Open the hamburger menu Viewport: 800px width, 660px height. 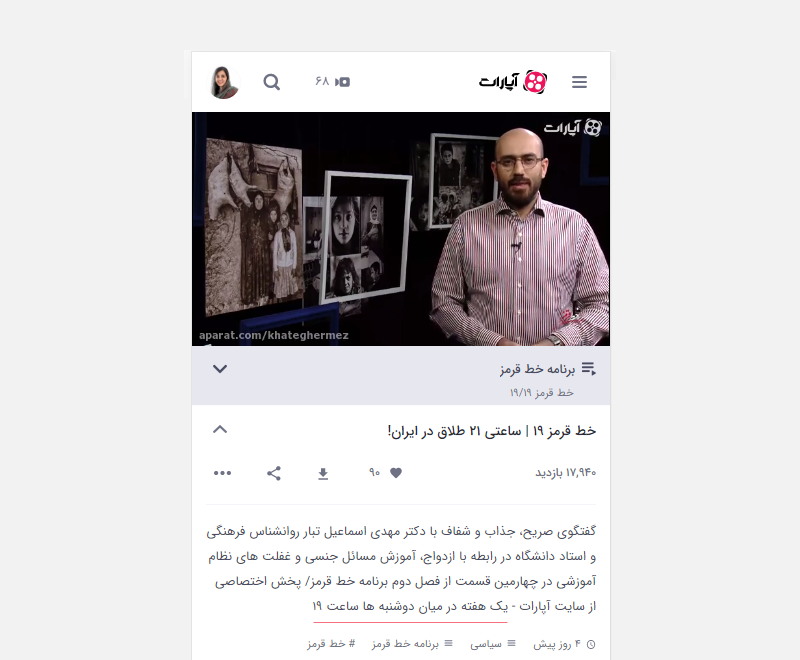(579, 82)
